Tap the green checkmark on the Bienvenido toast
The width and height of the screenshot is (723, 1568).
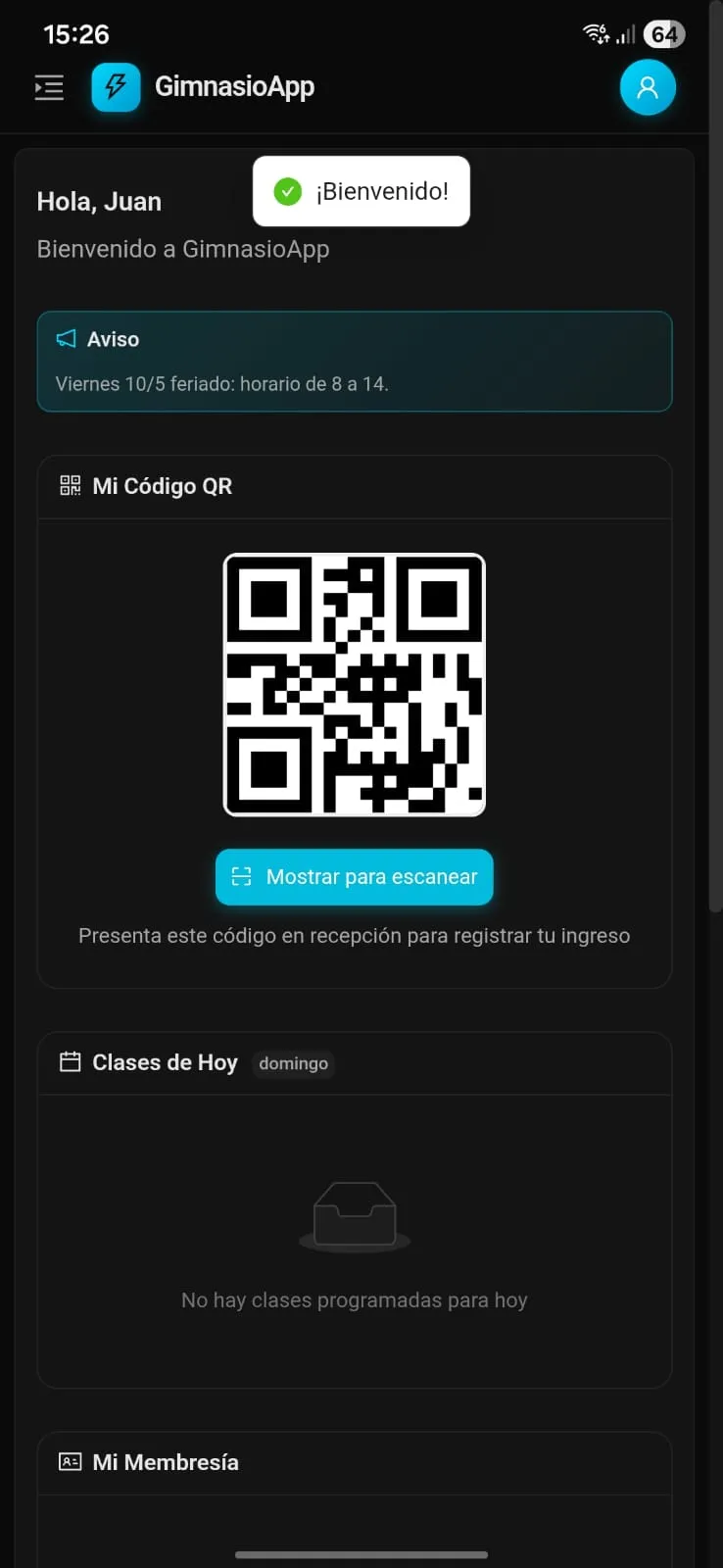click(287, 191)
